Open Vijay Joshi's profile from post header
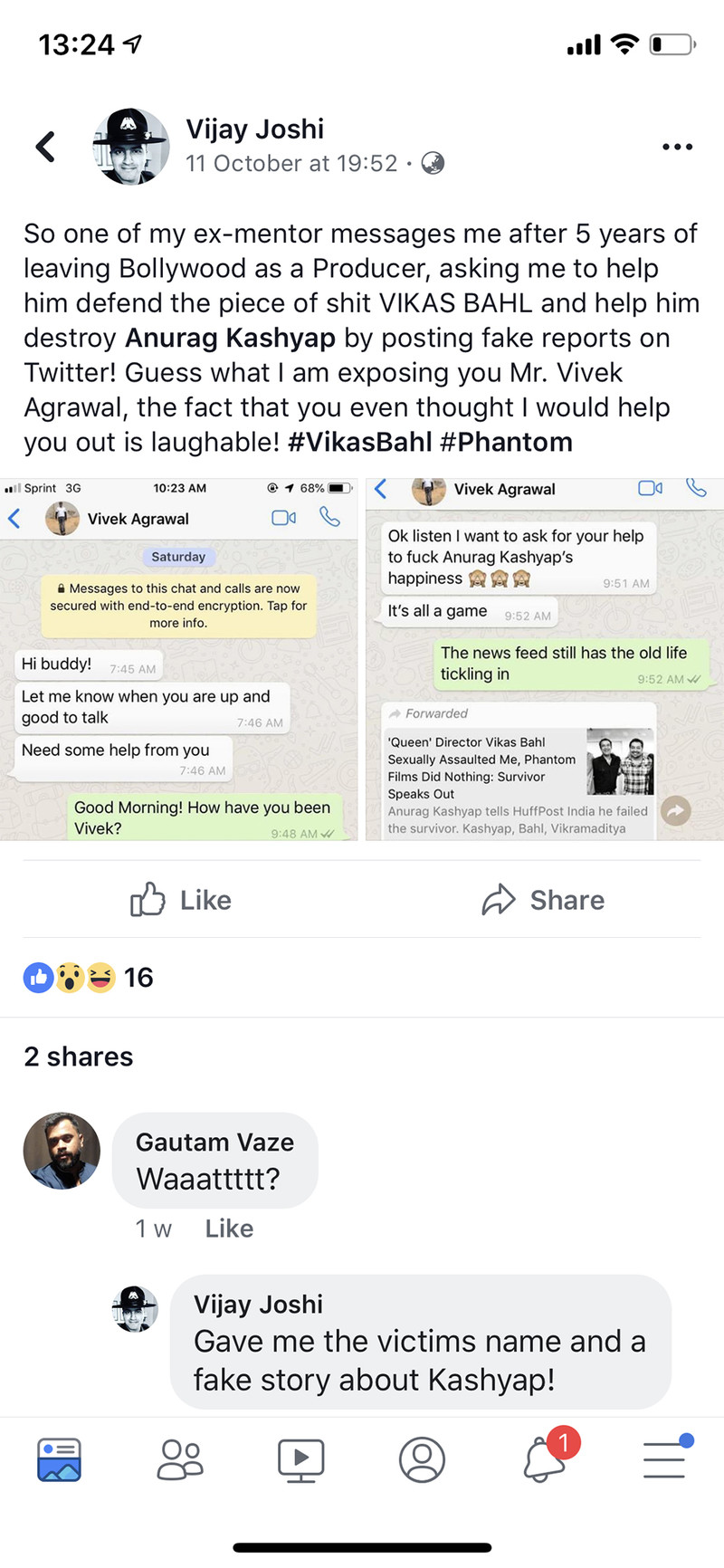Image resolution: width=724 pixels, height=1568 pixels. click(255, 129)
